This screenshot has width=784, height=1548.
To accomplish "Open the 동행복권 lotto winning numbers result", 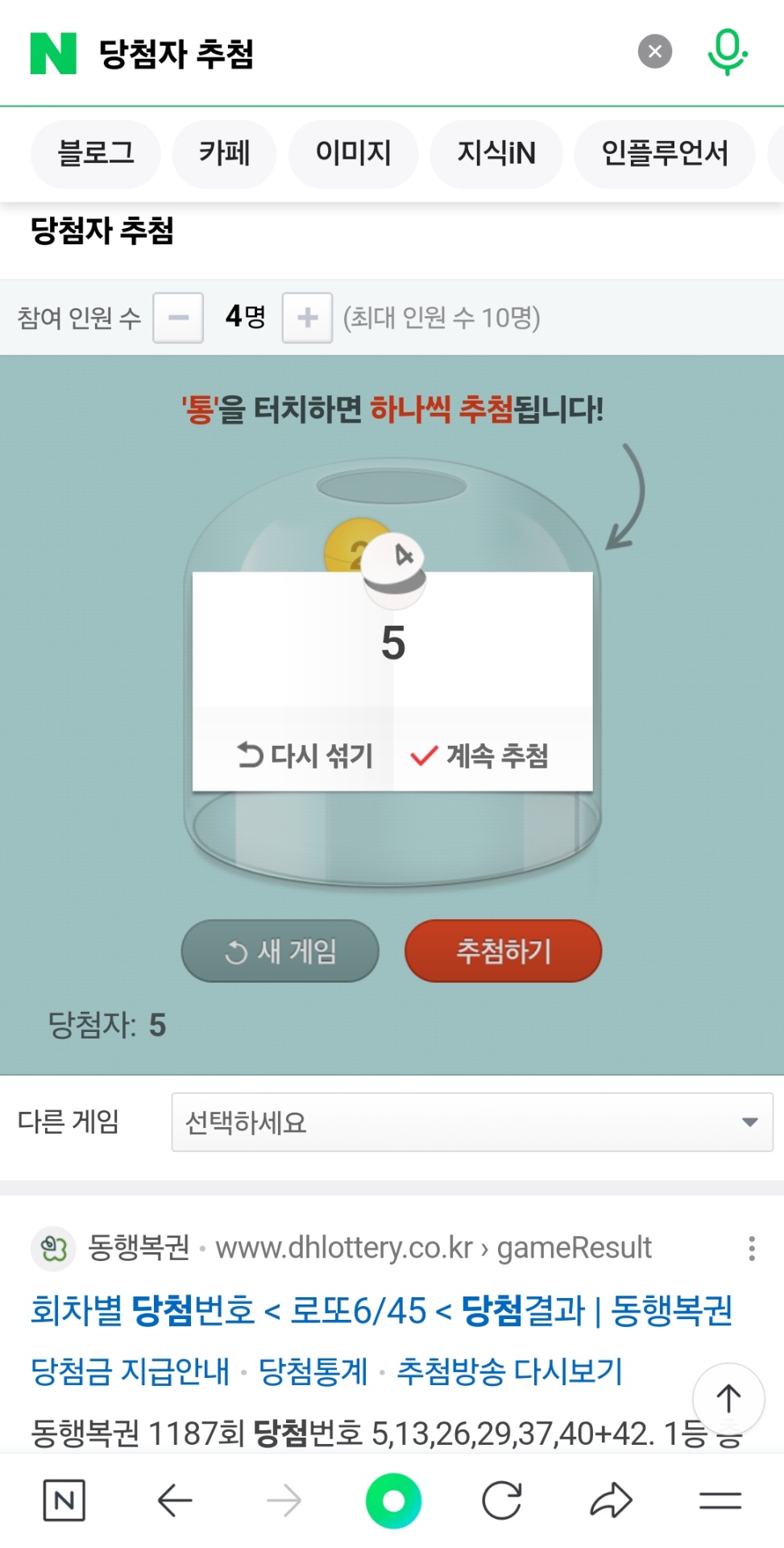I will point(381,1310).
